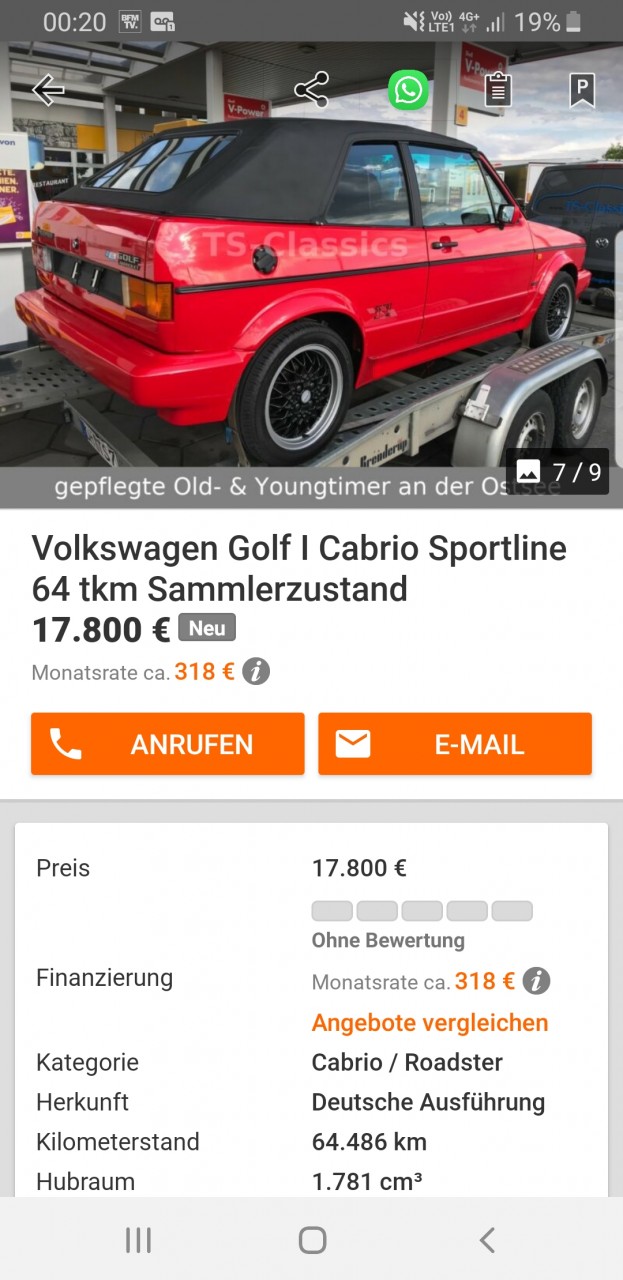Open the notes clipboard icon

point(498,90)
